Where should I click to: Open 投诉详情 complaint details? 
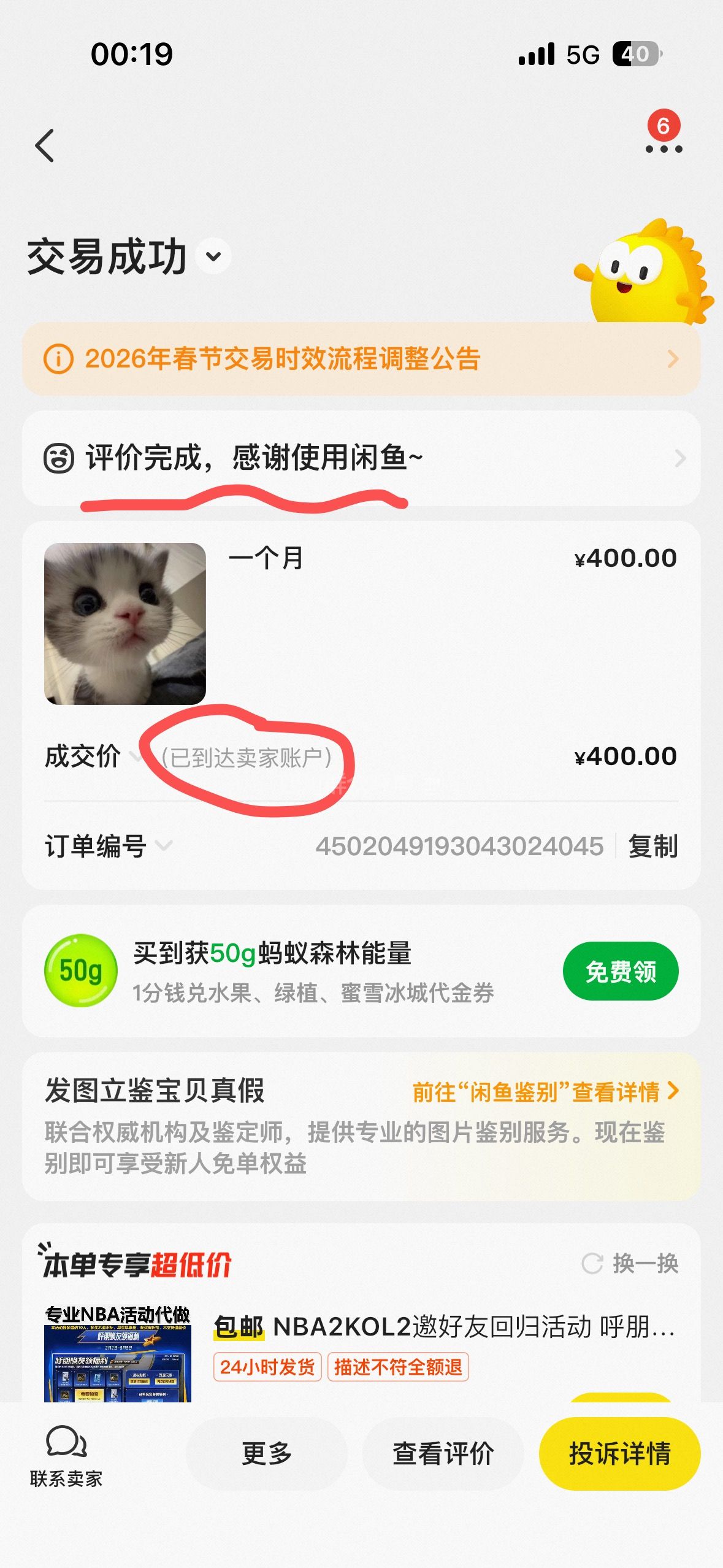[x=619, y=1454]
